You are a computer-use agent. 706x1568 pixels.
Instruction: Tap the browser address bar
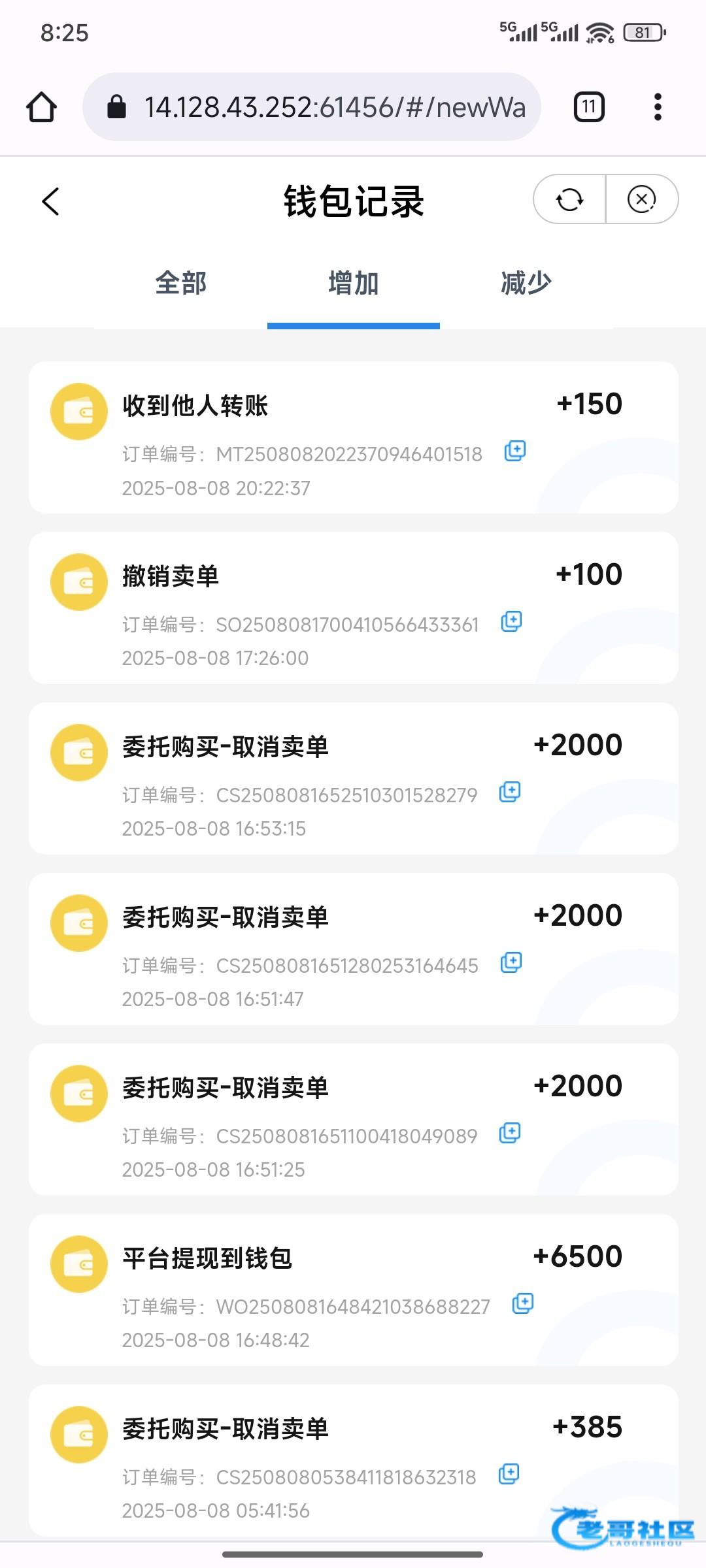[x=312, y=107]
